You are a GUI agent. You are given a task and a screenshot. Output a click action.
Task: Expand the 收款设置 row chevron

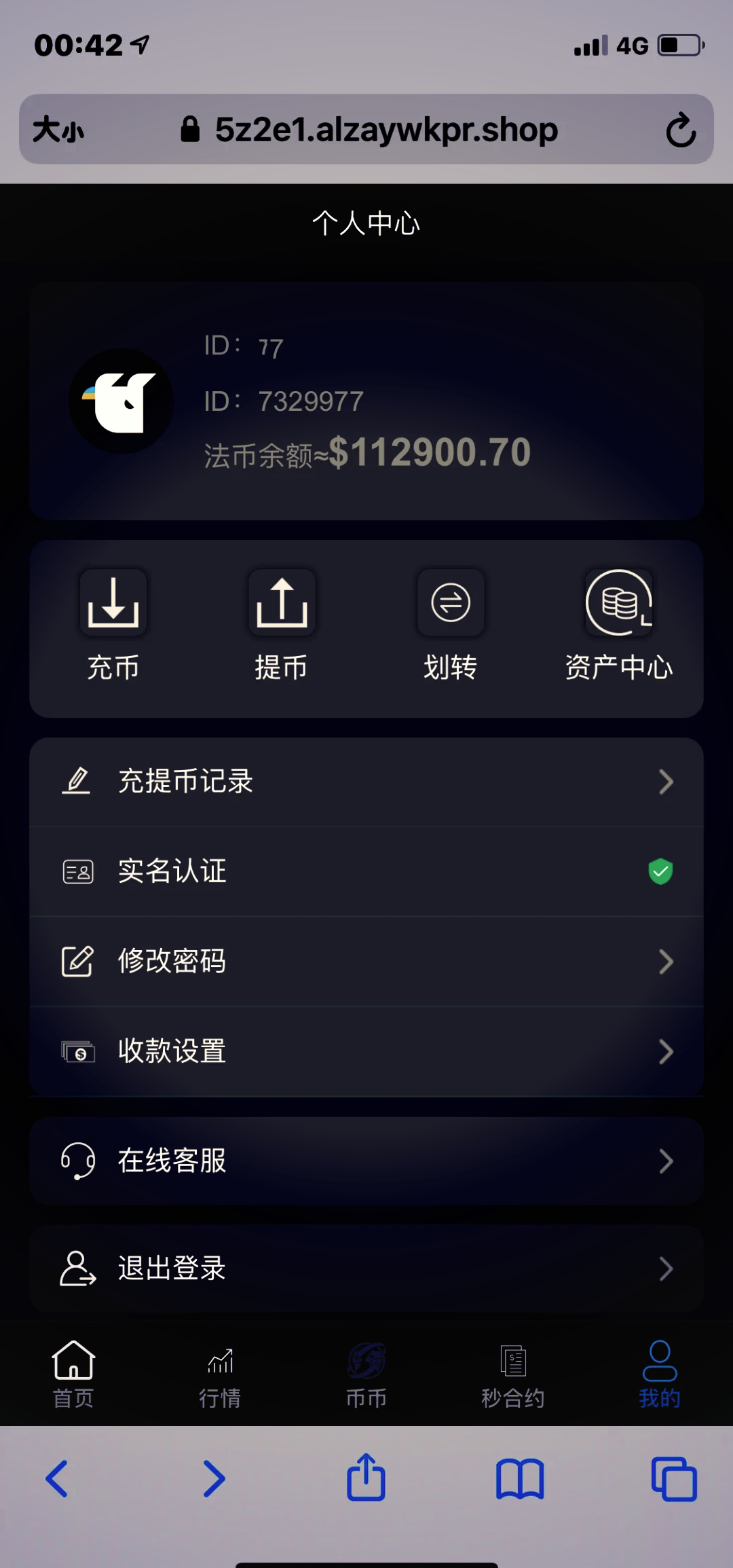point(666,1051)
